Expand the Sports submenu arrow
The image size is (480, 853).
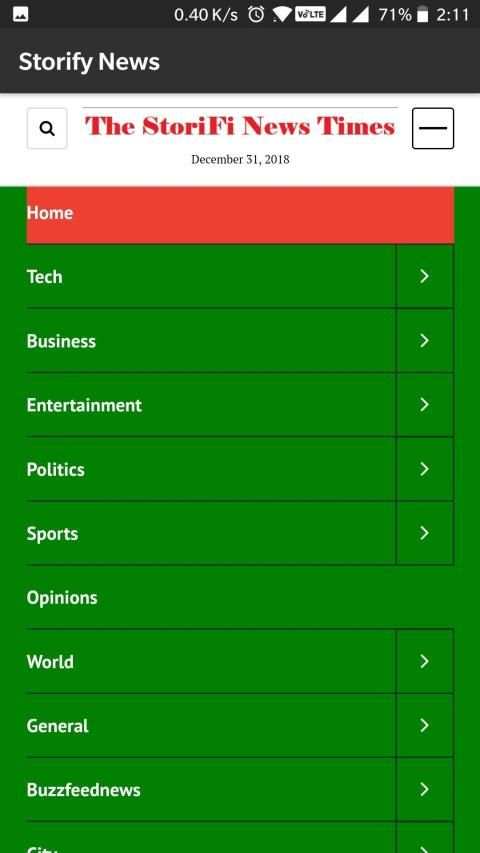click(x=424, y=533)
